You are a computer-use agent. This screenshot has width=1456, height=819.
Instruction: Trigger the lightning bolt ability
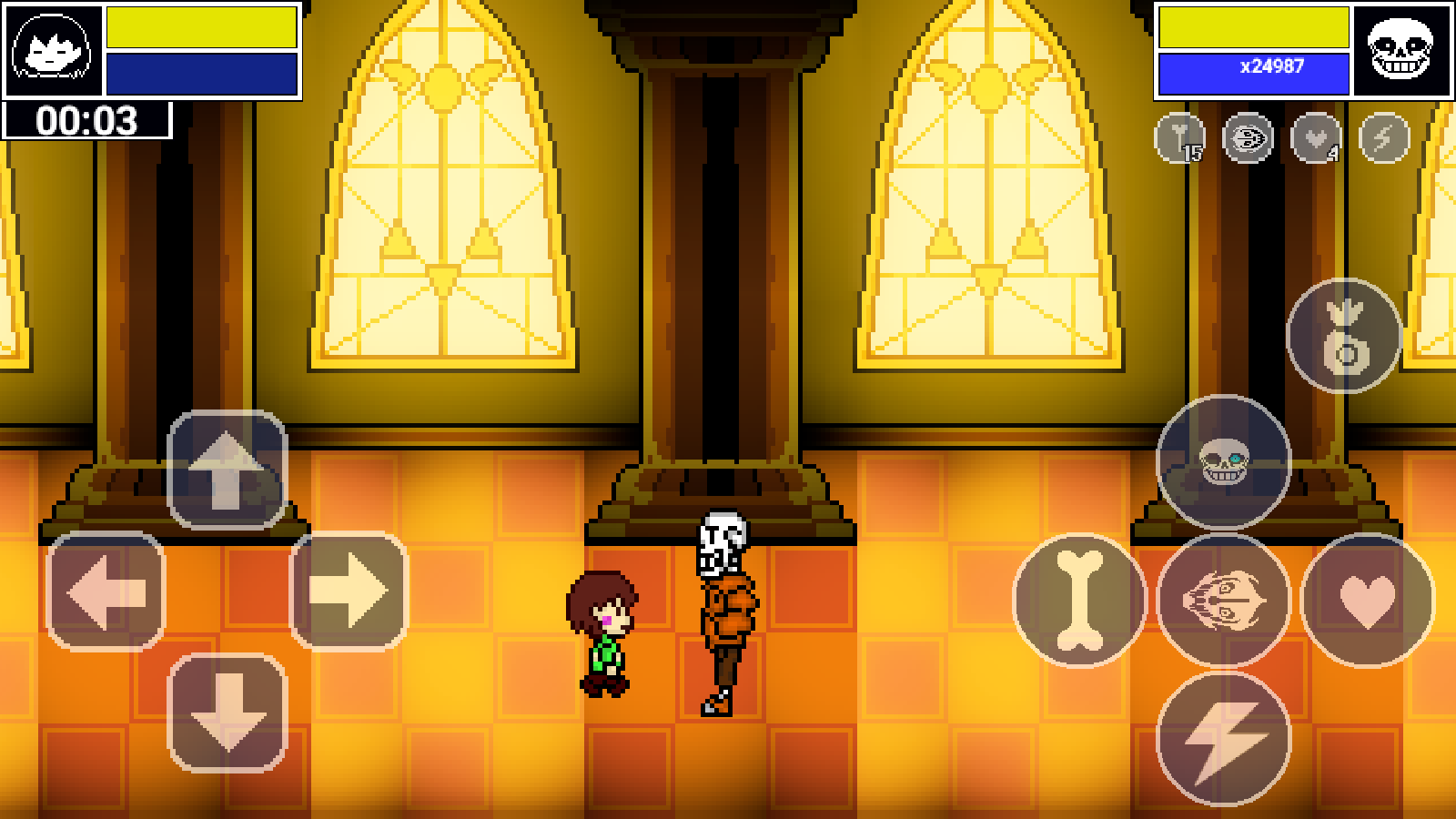tap(1224, 738)
